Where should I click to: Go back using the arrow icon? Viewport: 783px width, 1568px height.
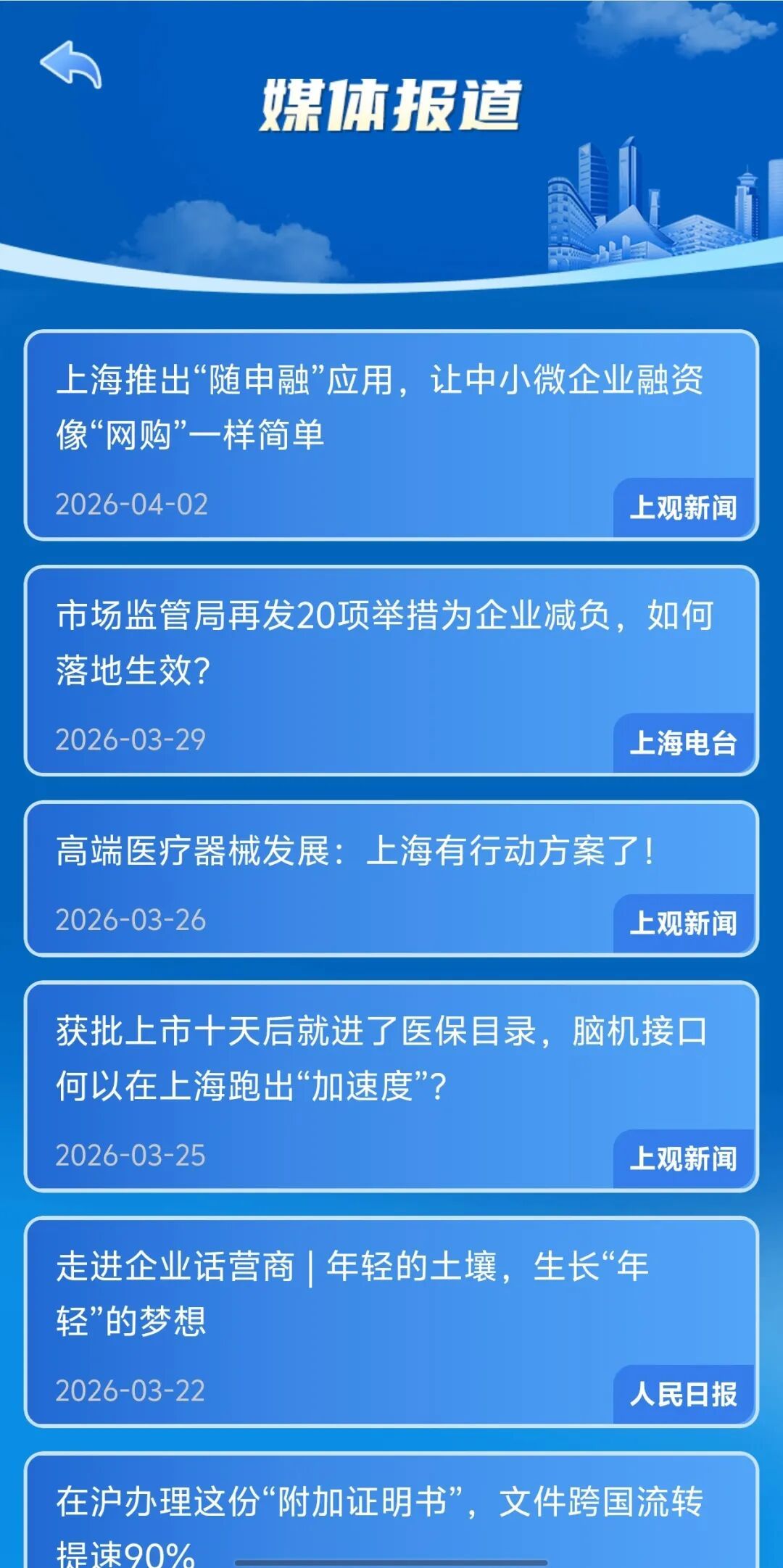pyautogui.click(x=70, y=65)
